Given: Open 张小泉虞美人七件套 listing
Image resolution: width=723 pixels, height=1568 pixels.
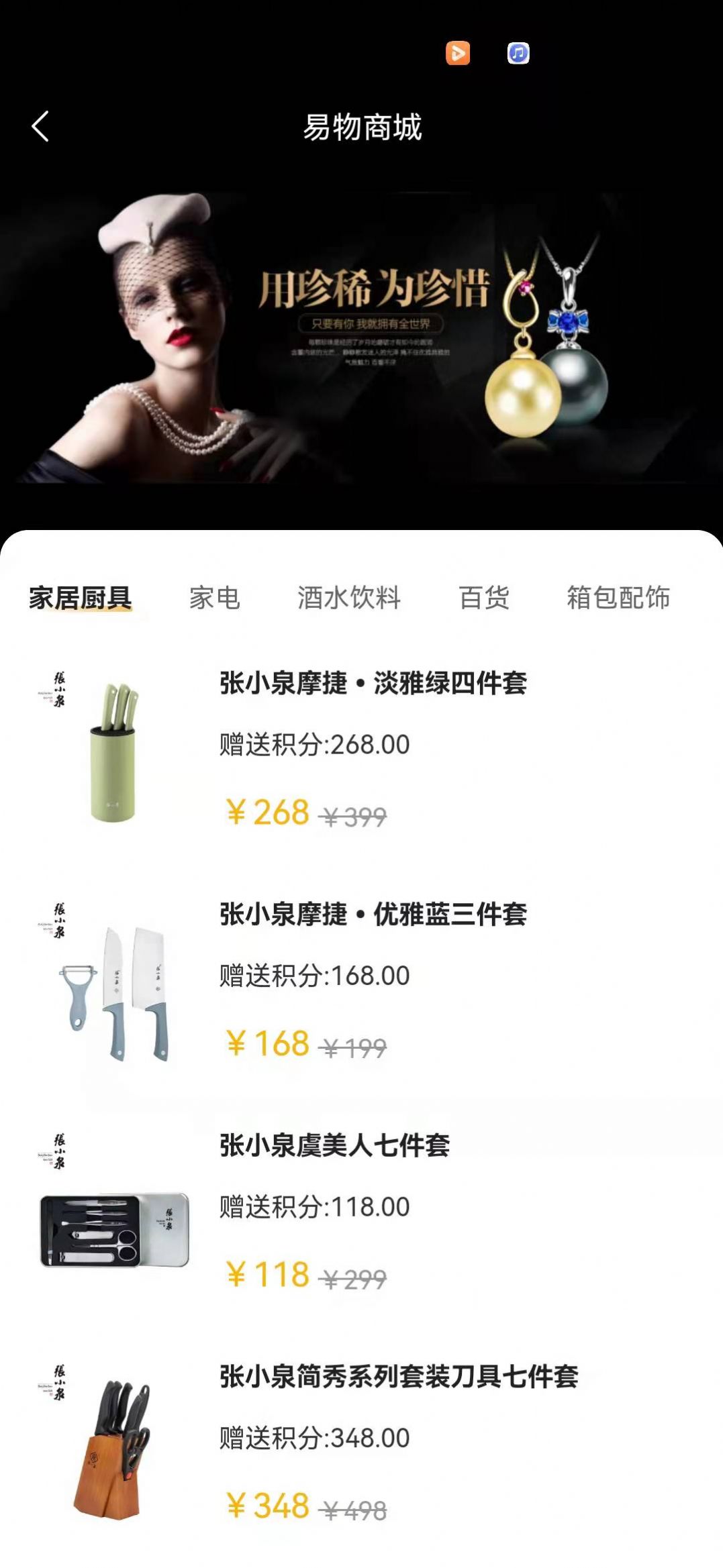Looking at the screenshot, I should (x=334, y=1145).
